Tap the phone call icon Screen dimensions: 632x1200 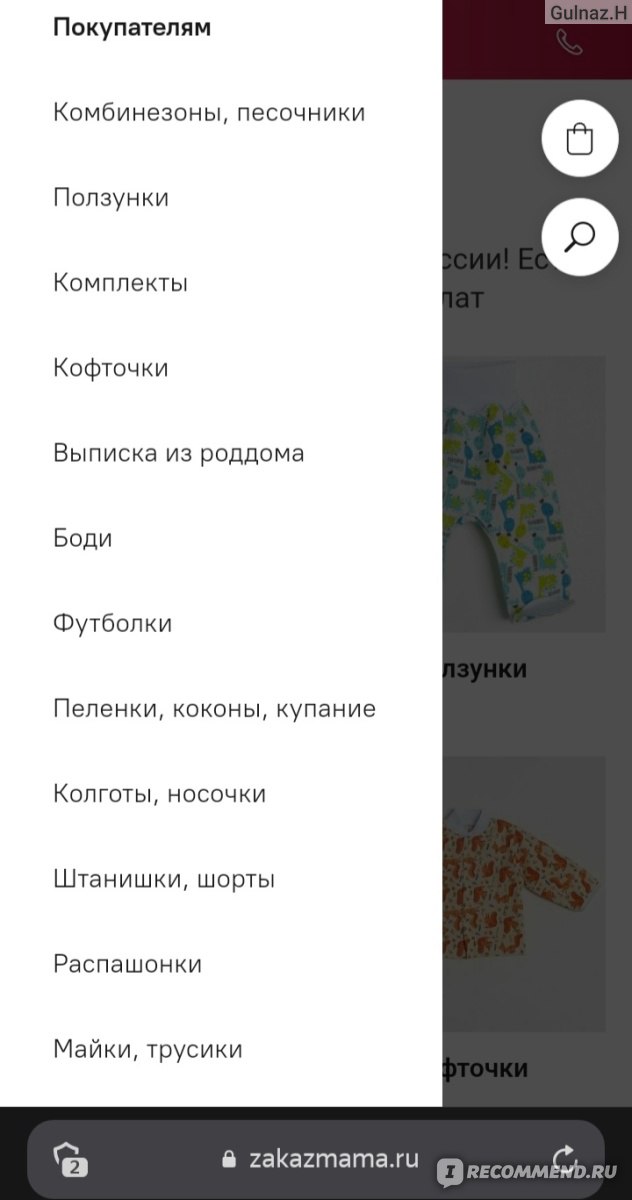tap(569, 43)
